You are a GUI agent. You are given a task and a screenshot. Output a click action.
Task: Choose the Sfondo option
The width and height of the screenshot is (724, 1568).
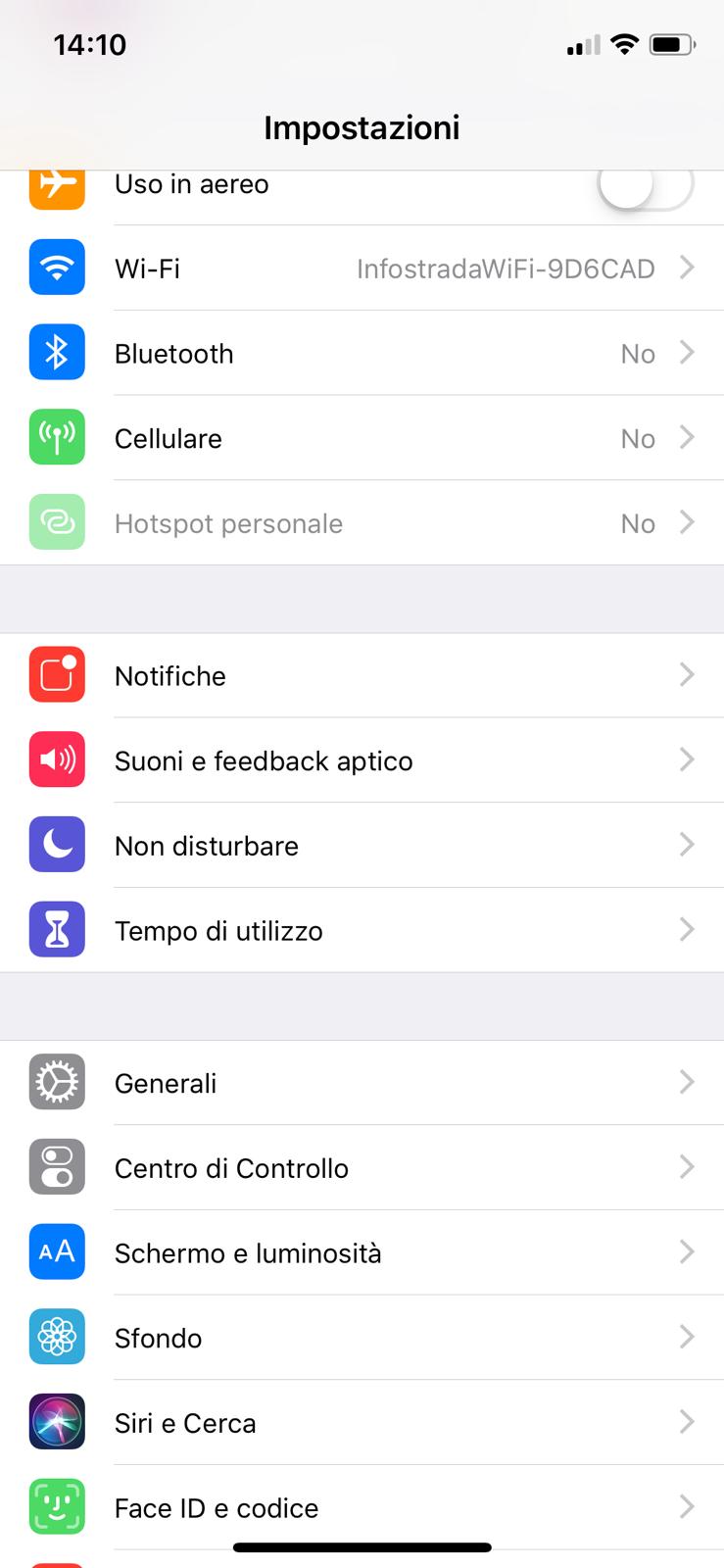[362, 1338]
